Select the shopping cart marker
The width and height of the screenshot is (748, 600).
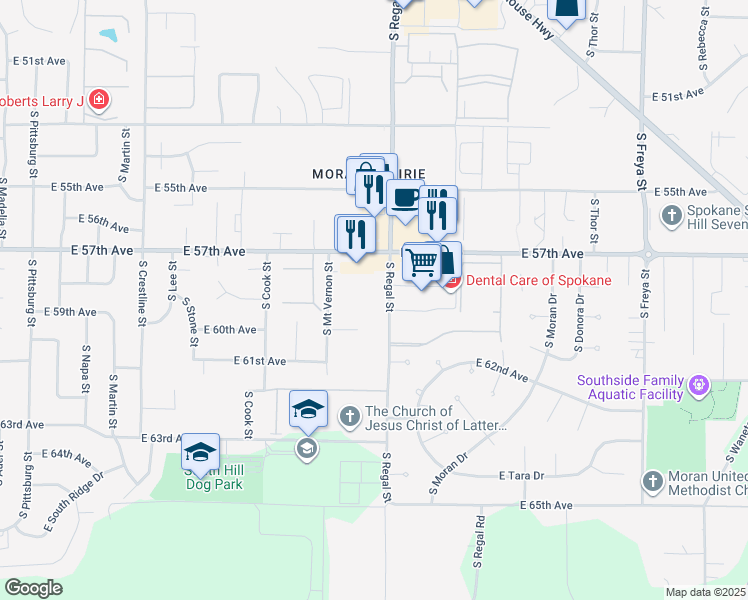(421, 265)
